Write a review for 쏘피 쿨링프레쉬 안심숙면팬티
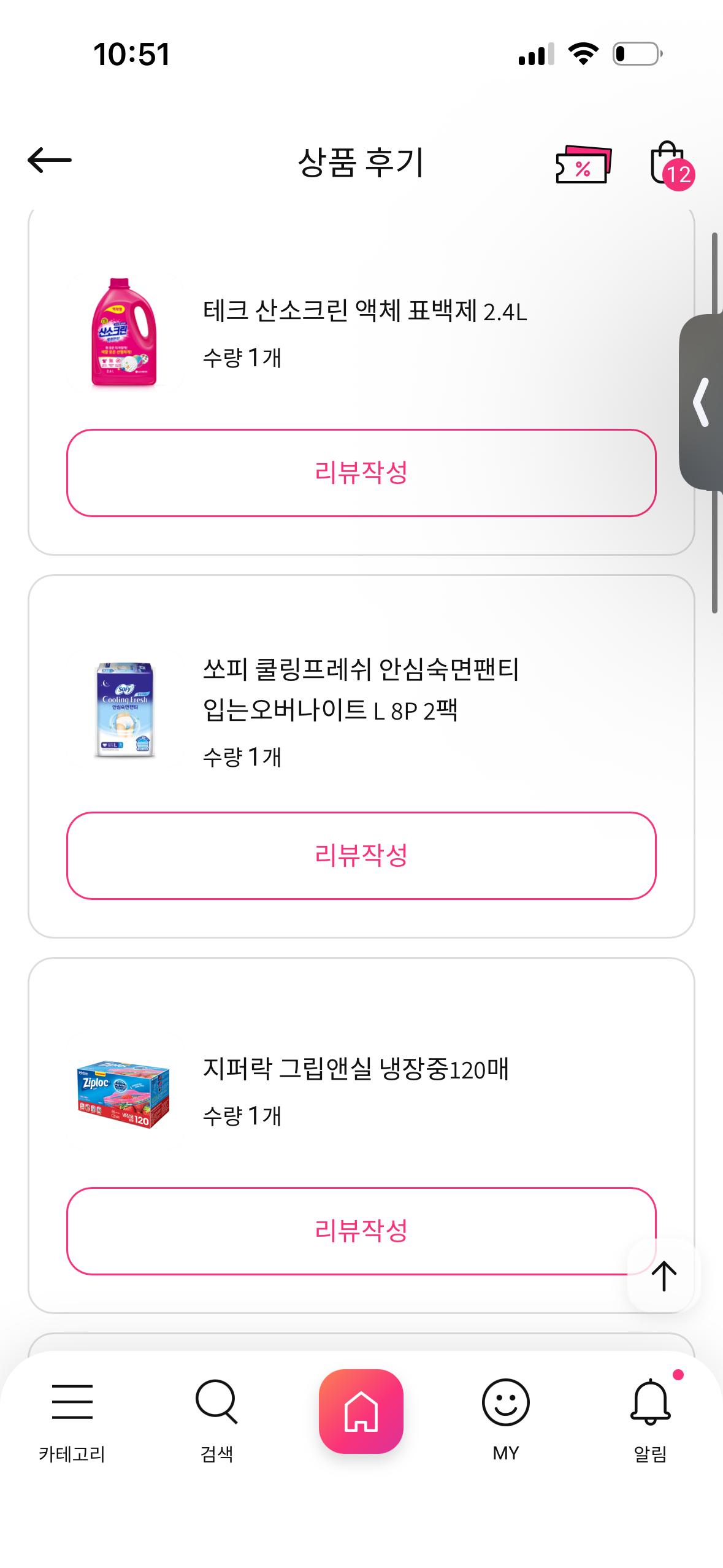 pyautogui.click(x=361, y=855)
